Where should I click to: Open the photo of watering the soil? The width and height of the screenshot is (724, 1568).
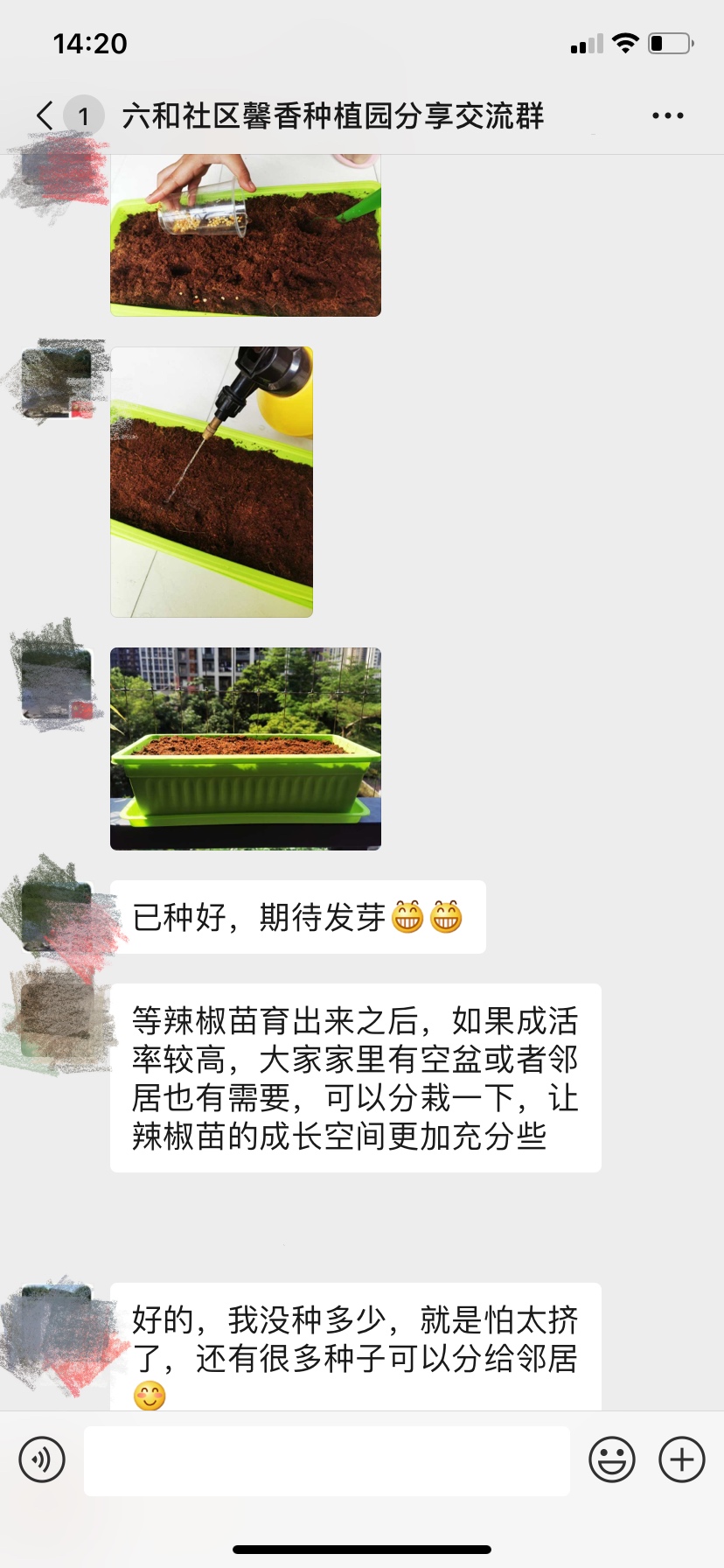click(x=212, y=482)
